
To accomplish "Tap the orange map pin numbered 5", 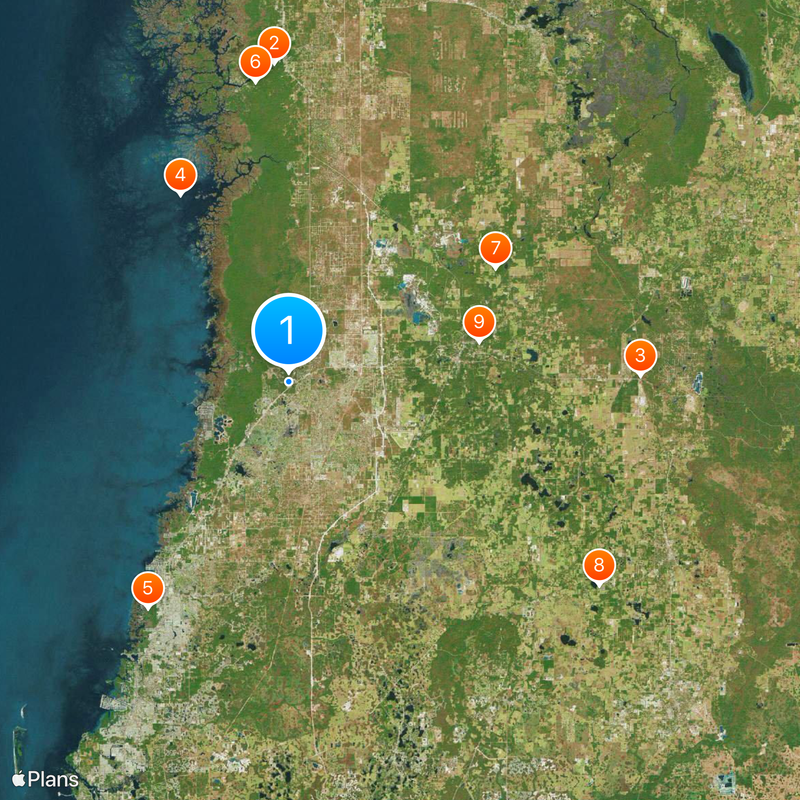I will pos(147,587).
